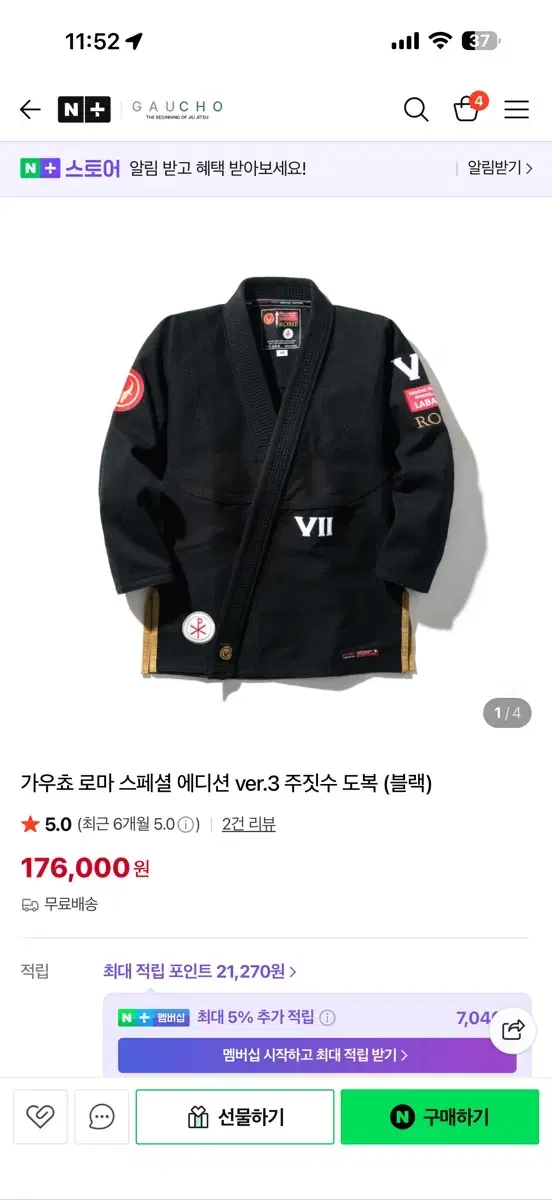Open the shopping cart with 4 items
This screenshot has width=552, height=1200.
pos(468,107)
